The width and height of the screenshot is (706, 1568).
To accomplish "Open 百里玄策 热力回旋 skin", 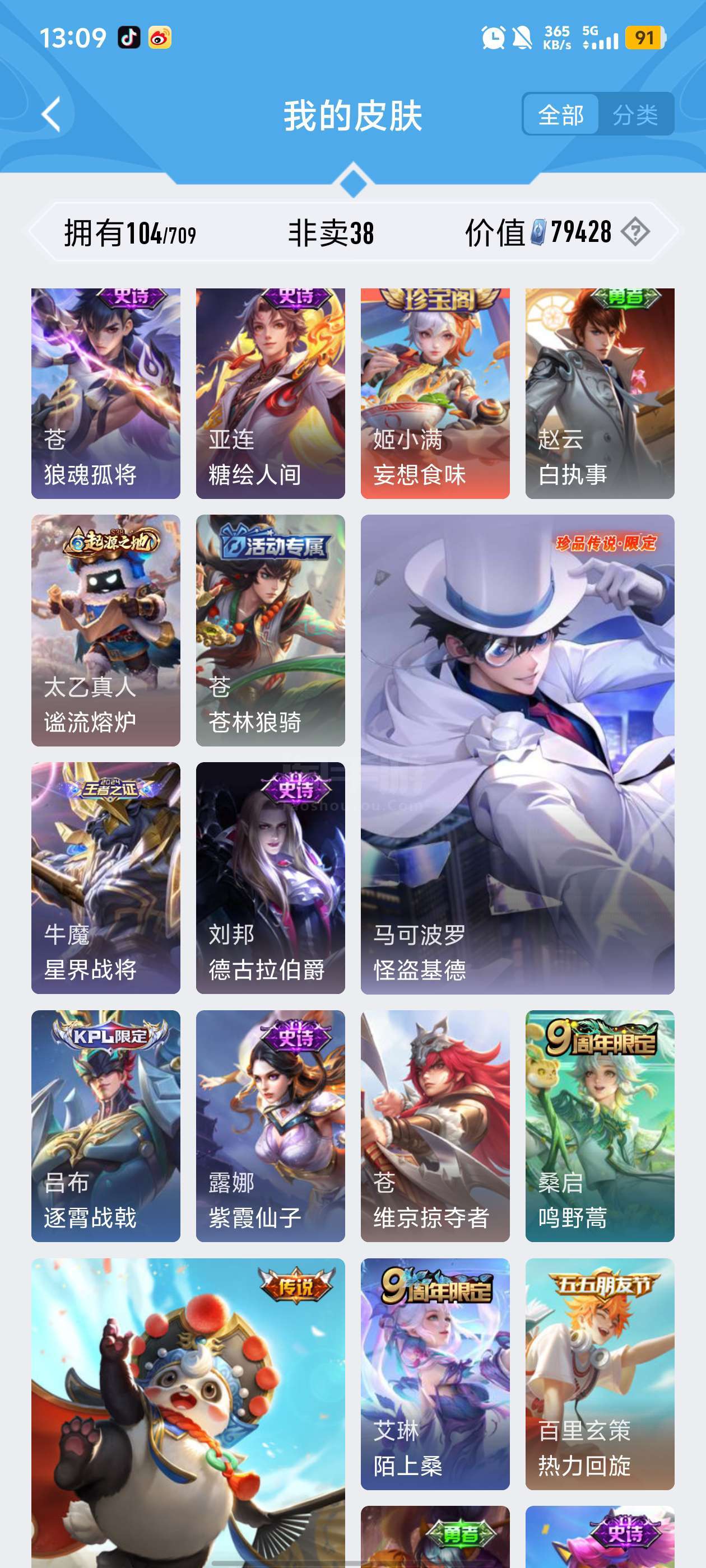I will (x=600, y=1373).
